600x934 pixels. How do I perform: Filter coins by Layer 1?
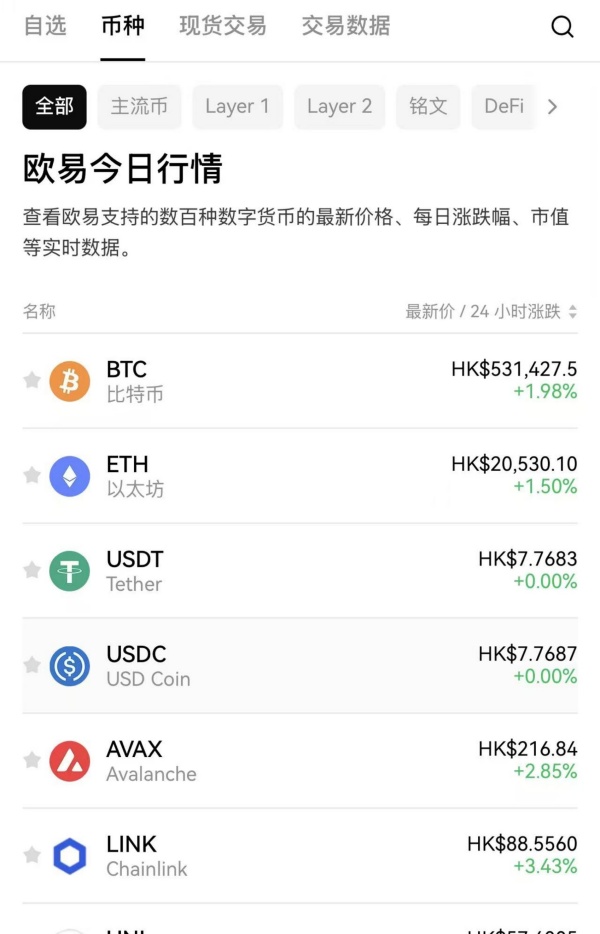(237, 107)
